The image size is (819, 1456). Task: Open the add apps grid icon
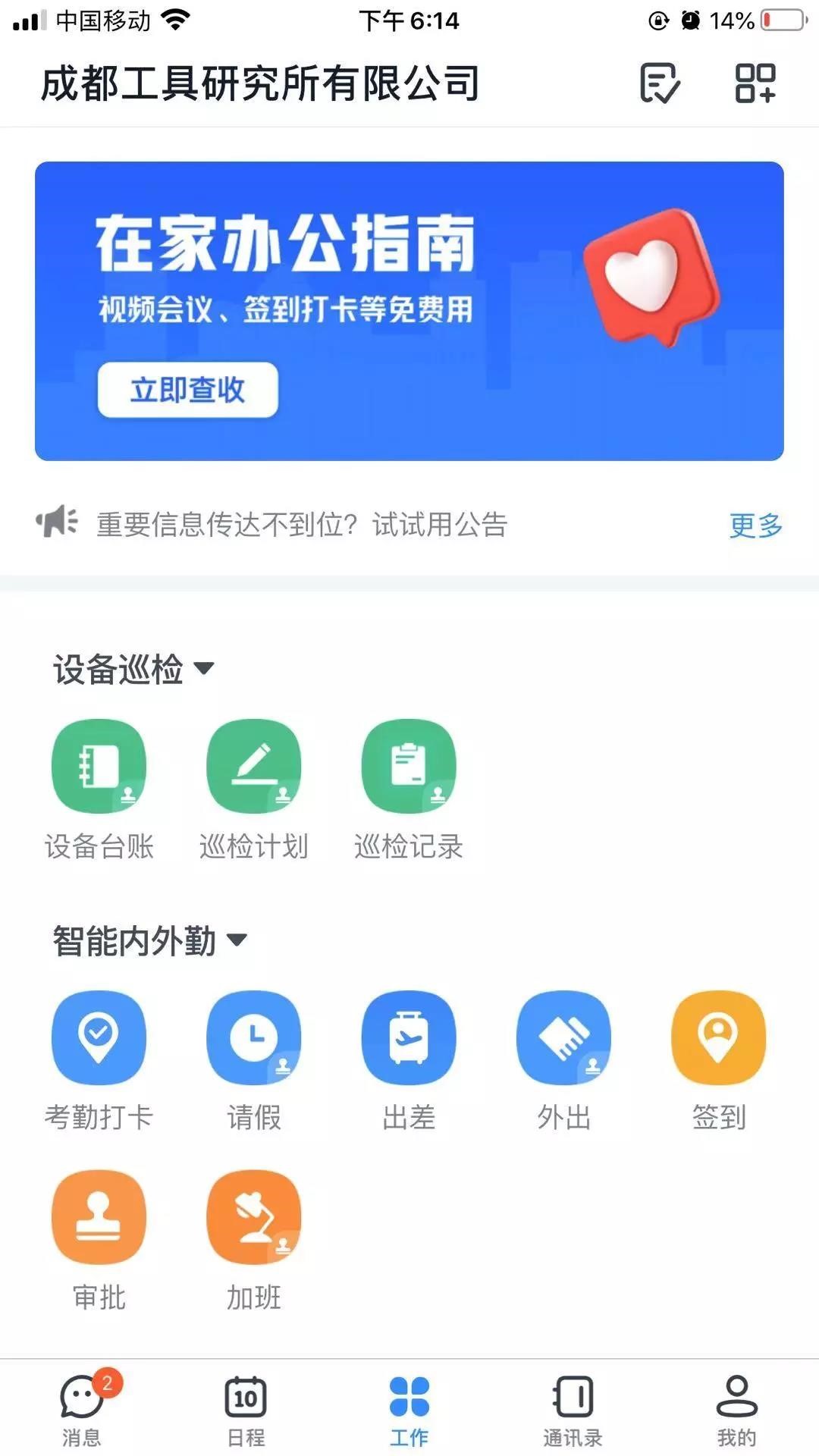click(755, 83)
